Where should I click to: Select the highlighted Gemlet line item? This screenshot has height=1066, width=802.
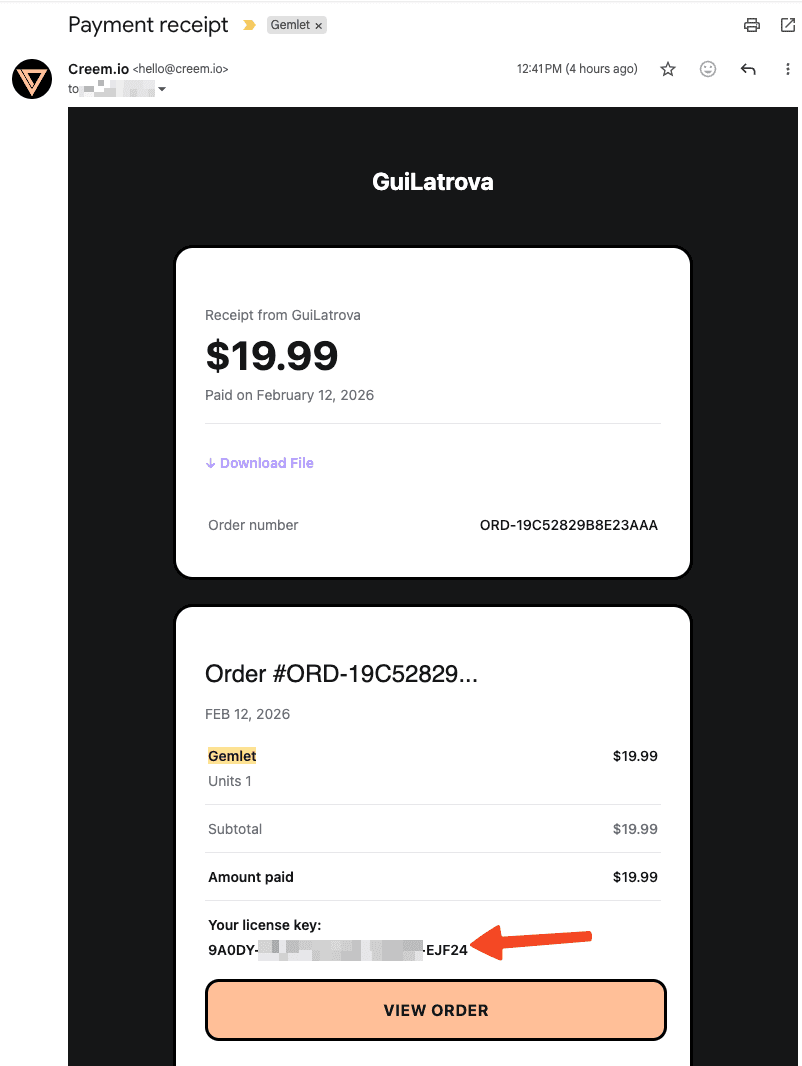pos(232,756)
